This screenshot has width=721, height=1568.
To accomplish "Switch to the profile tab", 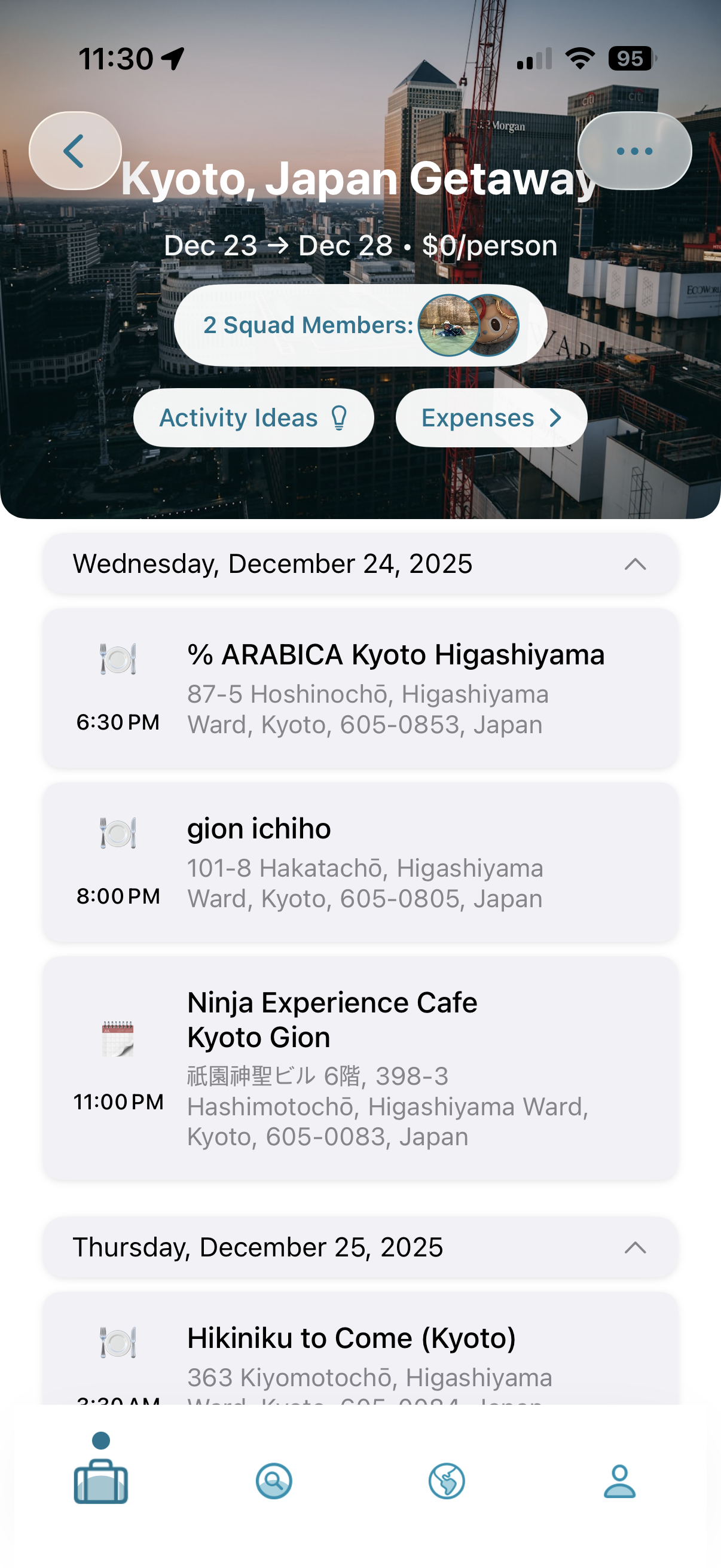I will click(619, 1480).
